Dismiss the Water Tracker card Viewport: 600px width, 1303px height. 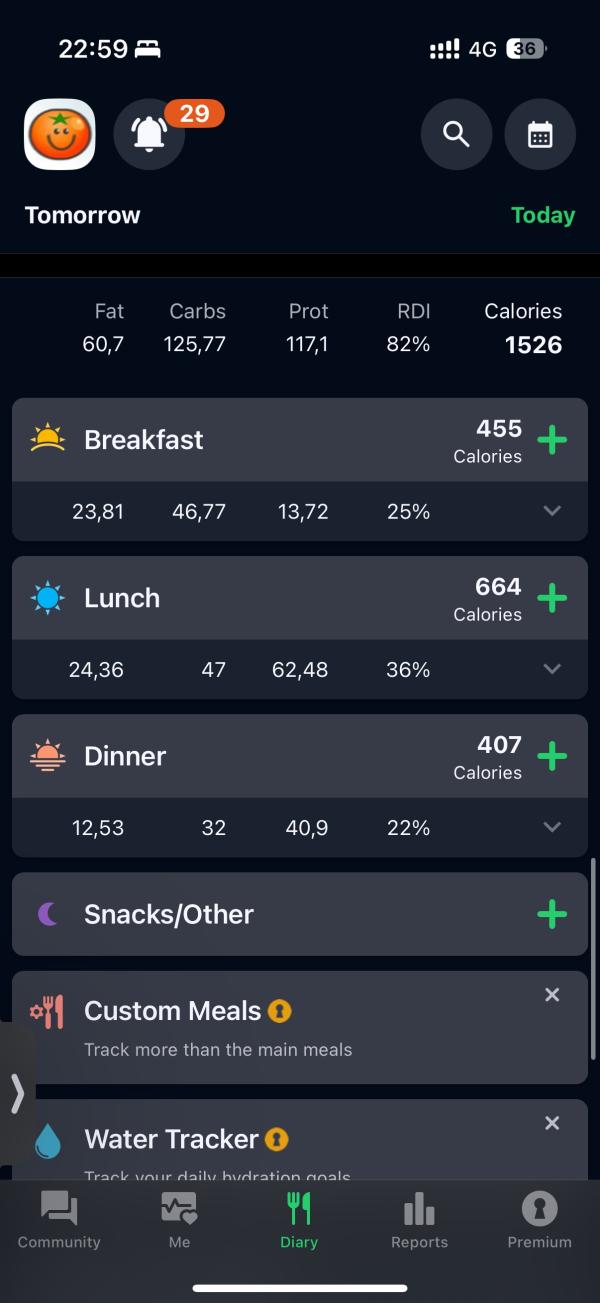(552, 1123)
